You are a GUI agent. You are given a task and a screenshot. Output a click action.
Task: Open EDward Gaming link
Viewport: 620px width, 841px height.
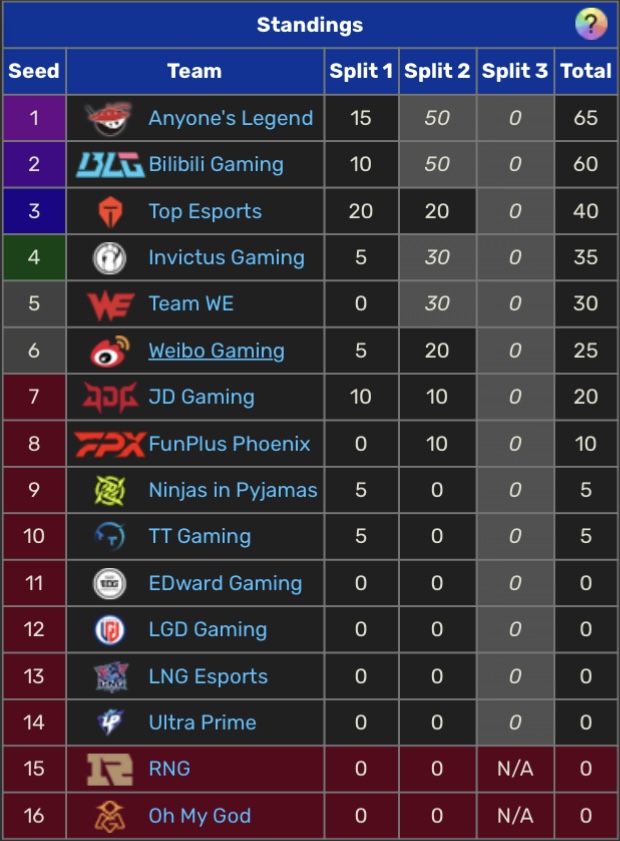point(225,583)
